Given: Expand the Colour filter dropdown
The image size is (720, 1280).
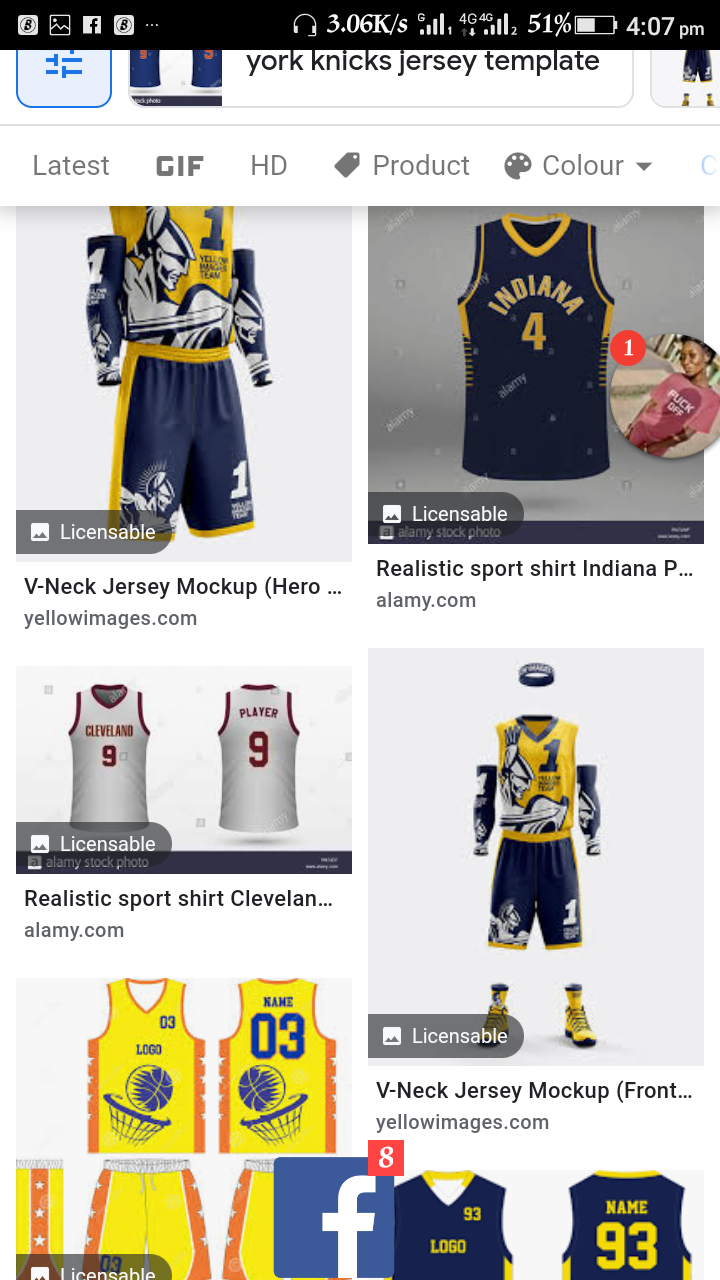Looking at the screenshot, I should (578, 166).
